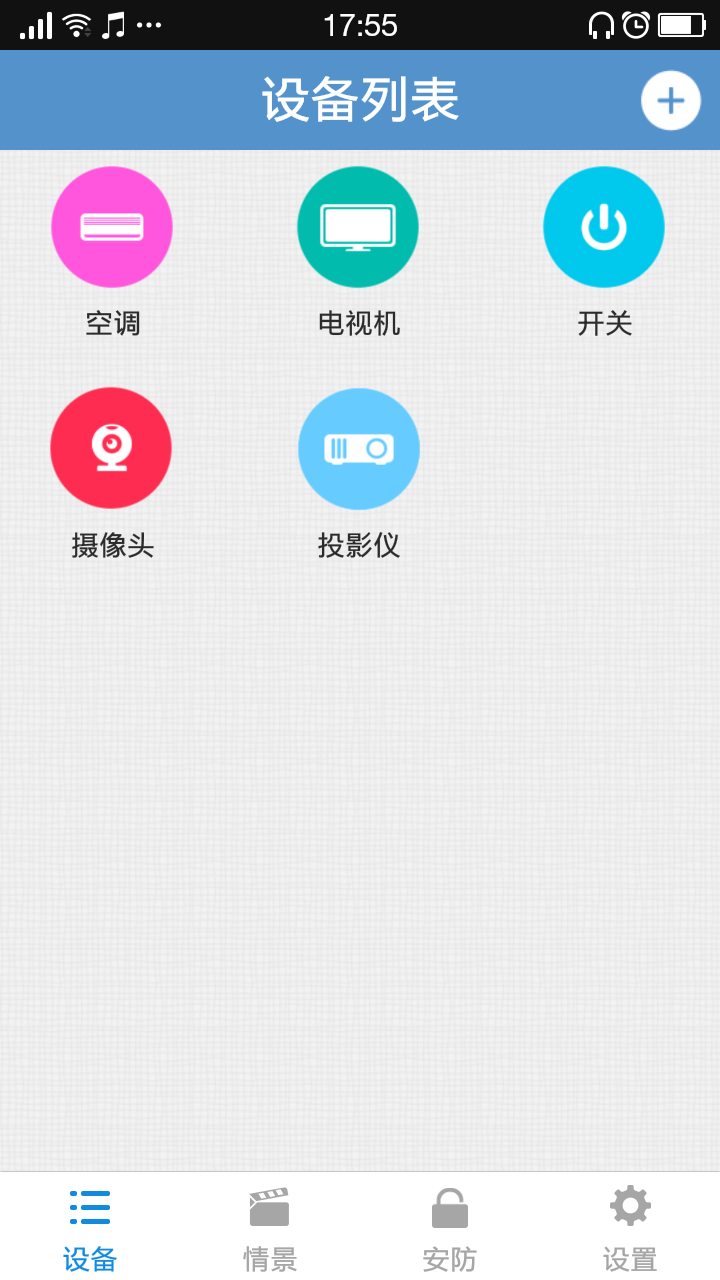The image size is (720, 1280).
Task: Open the 摄像头 camera device
Action: click(111, 448)
